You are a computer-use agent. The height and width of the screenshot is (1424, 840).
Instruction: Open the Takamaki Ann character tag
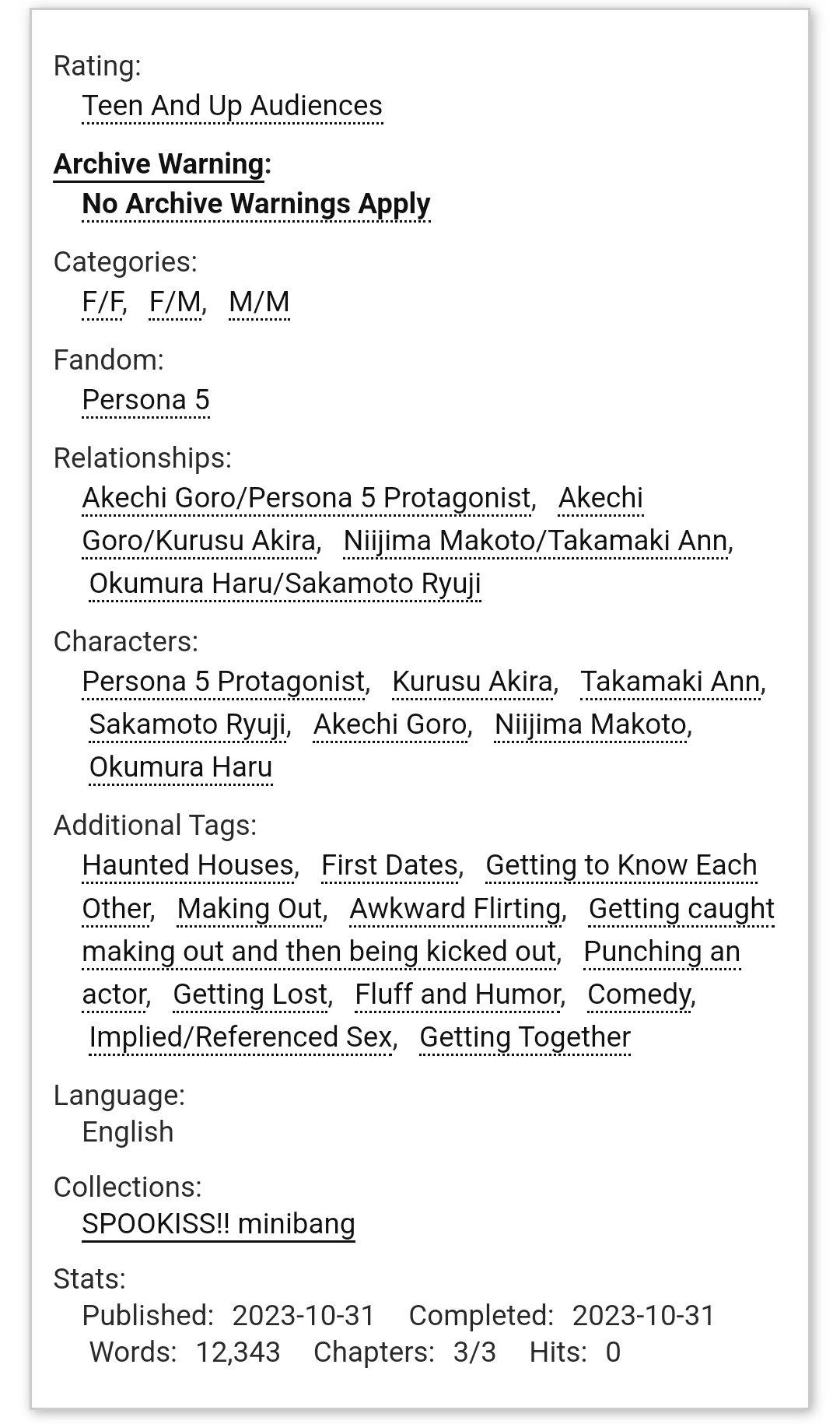670,682
